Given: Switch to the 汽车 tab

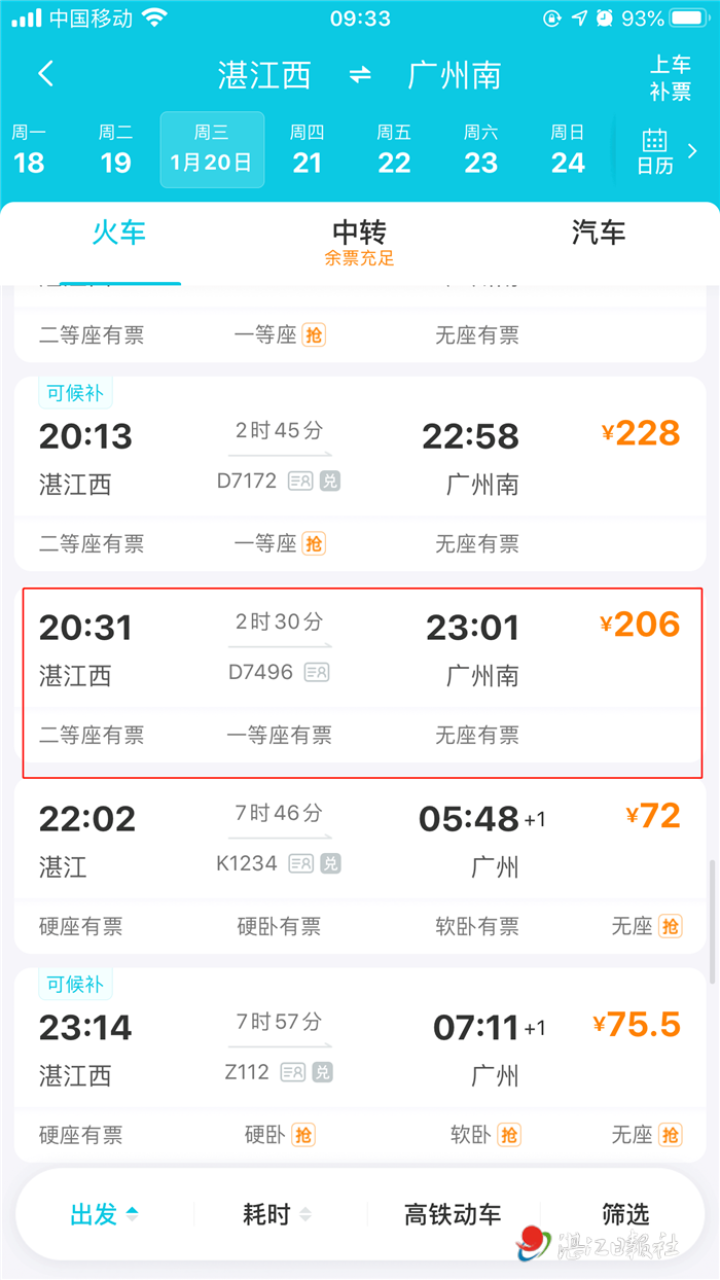Looking at the screenshot, I should [598, 234].
